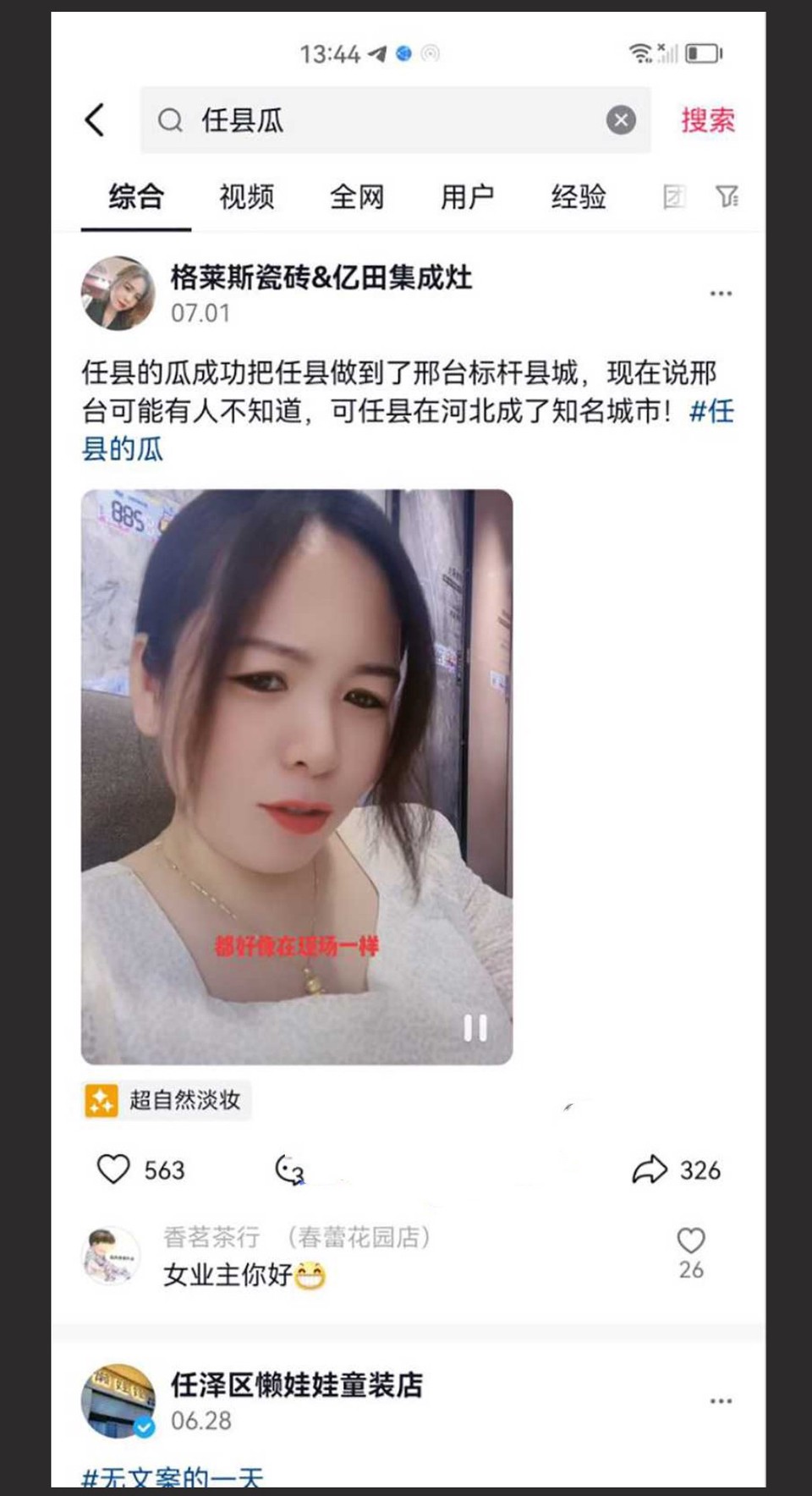Share the 格莱斯瓷砖 post
This screenshot has width=812, height=1496.
[650, 1170]
